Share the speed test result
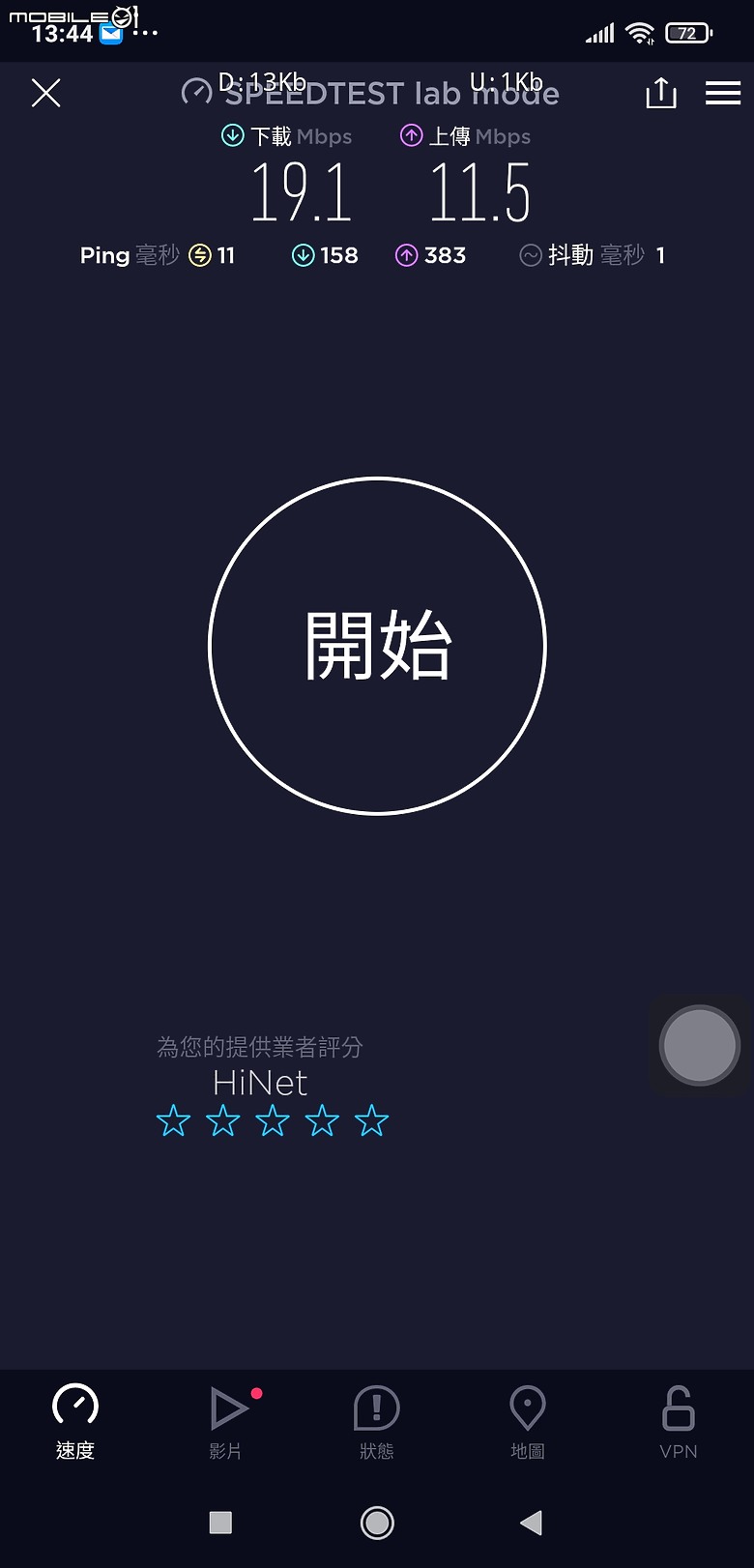Screen dimensions: 754x1568 click(661, 93)
